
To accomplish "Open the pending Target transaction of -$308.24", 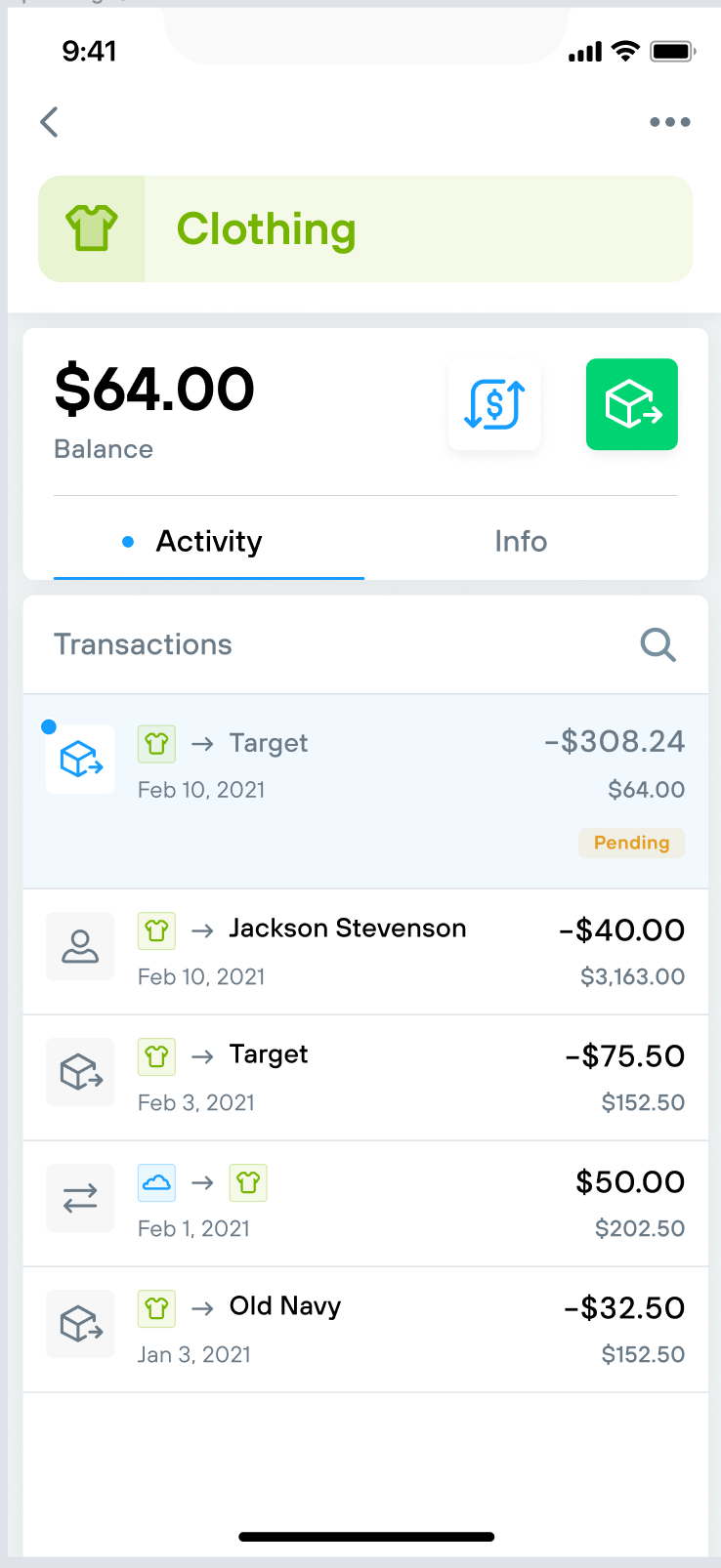I will 365,792.
